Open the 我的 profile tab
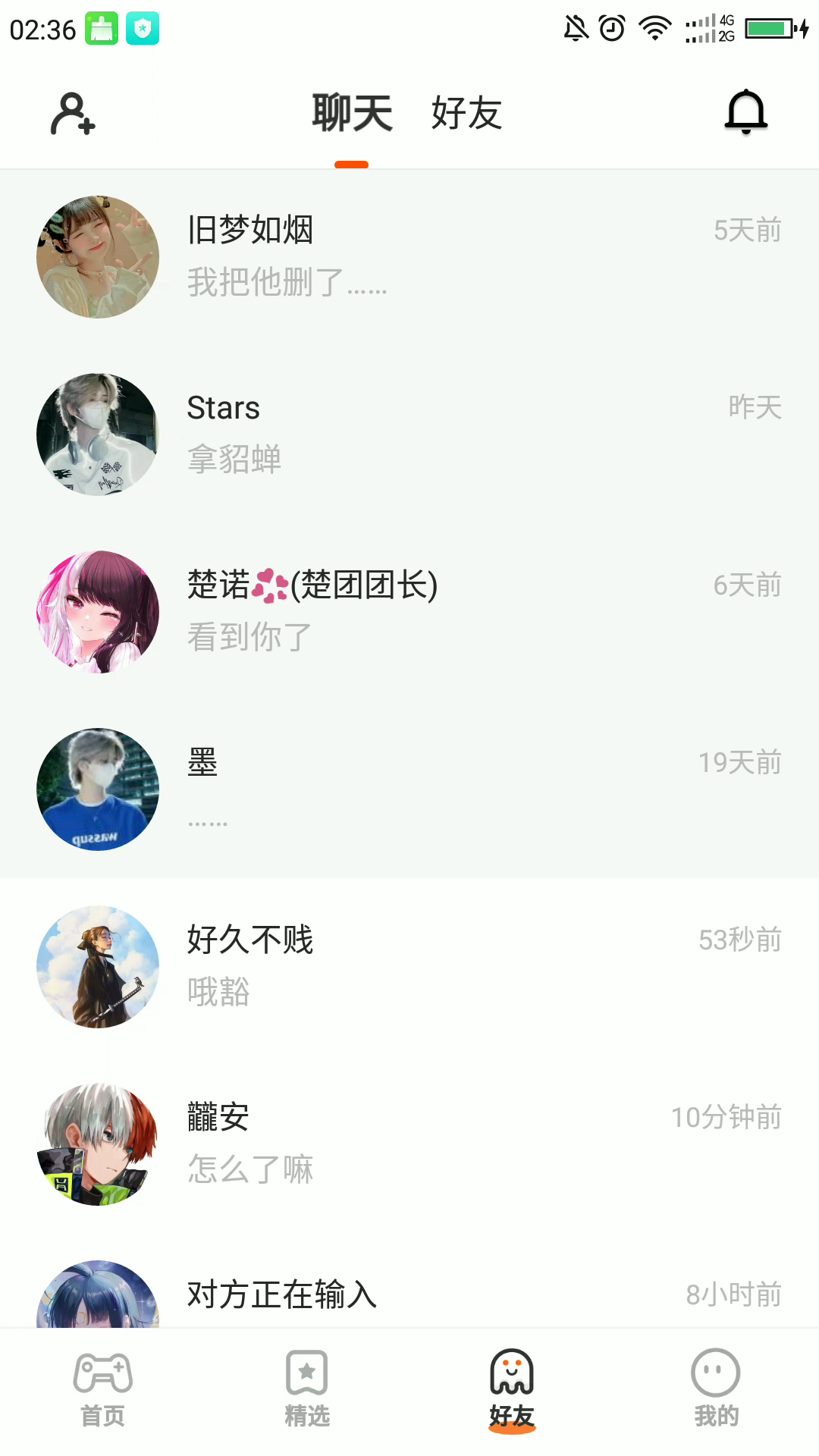 point(716,1389)
